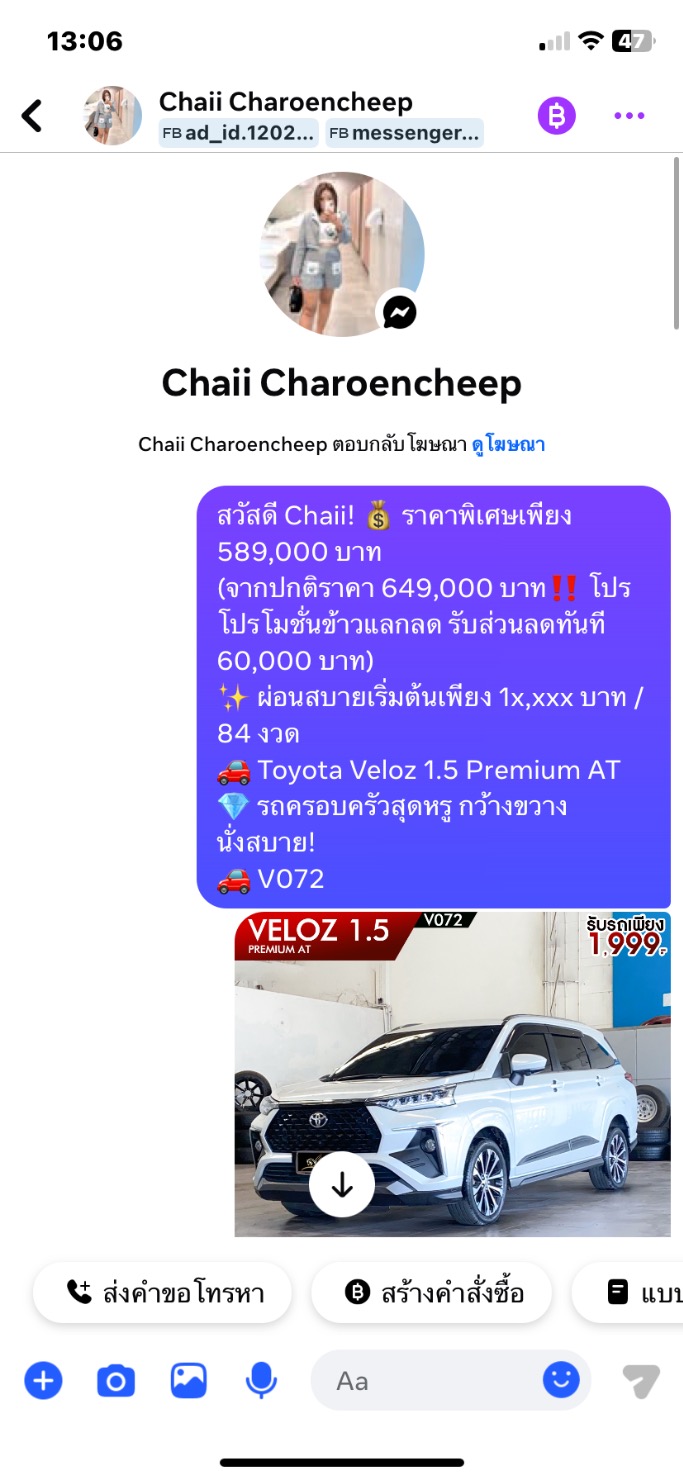Open the plus attachments menu
This screenshot has height=1480, width=683.
[43, 1381]
